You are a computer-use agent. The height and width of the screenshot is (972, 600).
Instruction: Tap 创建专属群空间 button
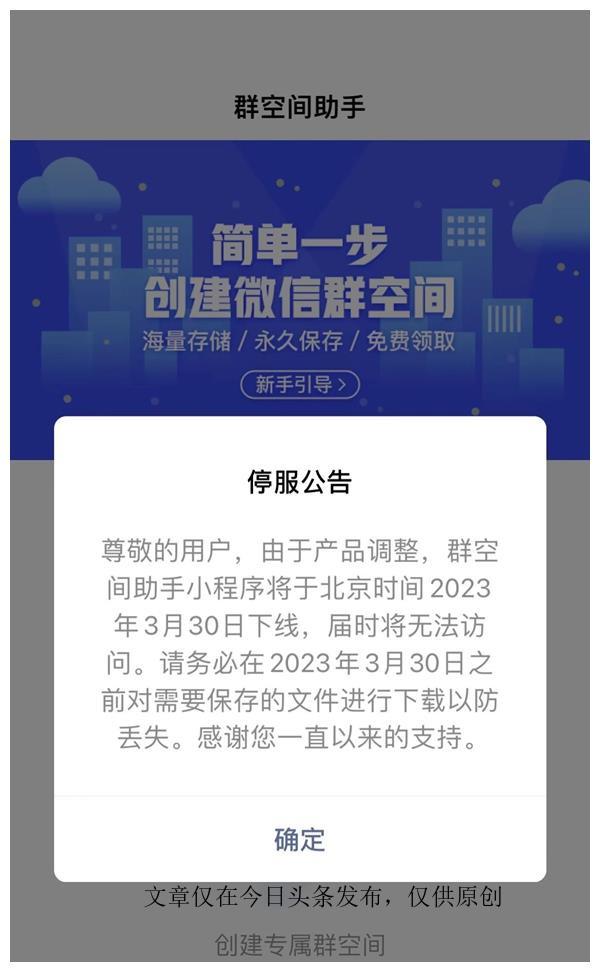point(299,943)
